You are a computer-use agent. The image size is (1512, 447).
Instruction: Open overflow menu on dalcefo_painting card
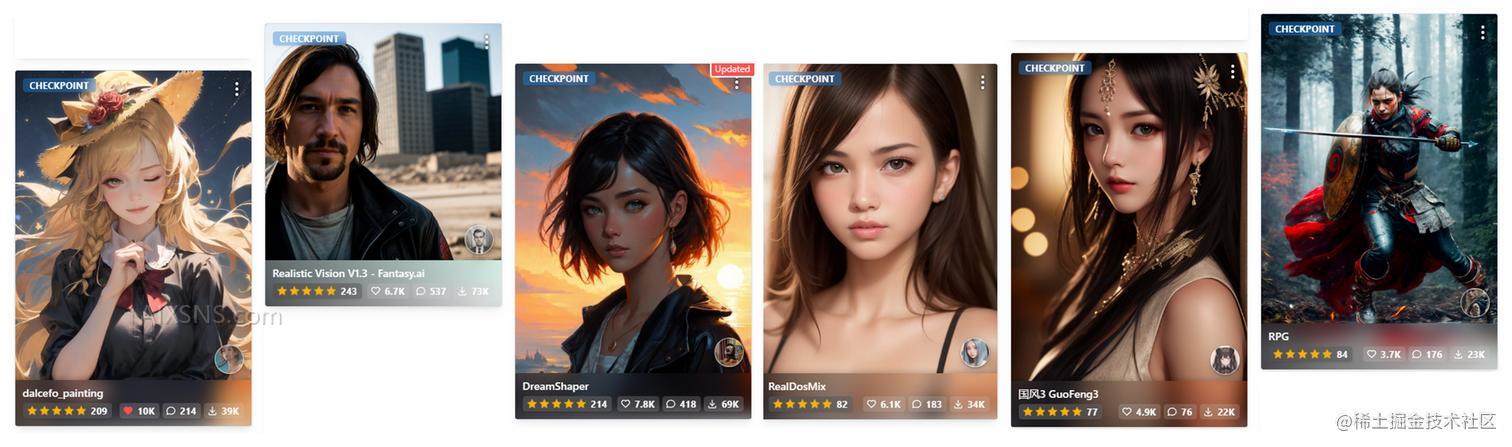coord(237,89)
